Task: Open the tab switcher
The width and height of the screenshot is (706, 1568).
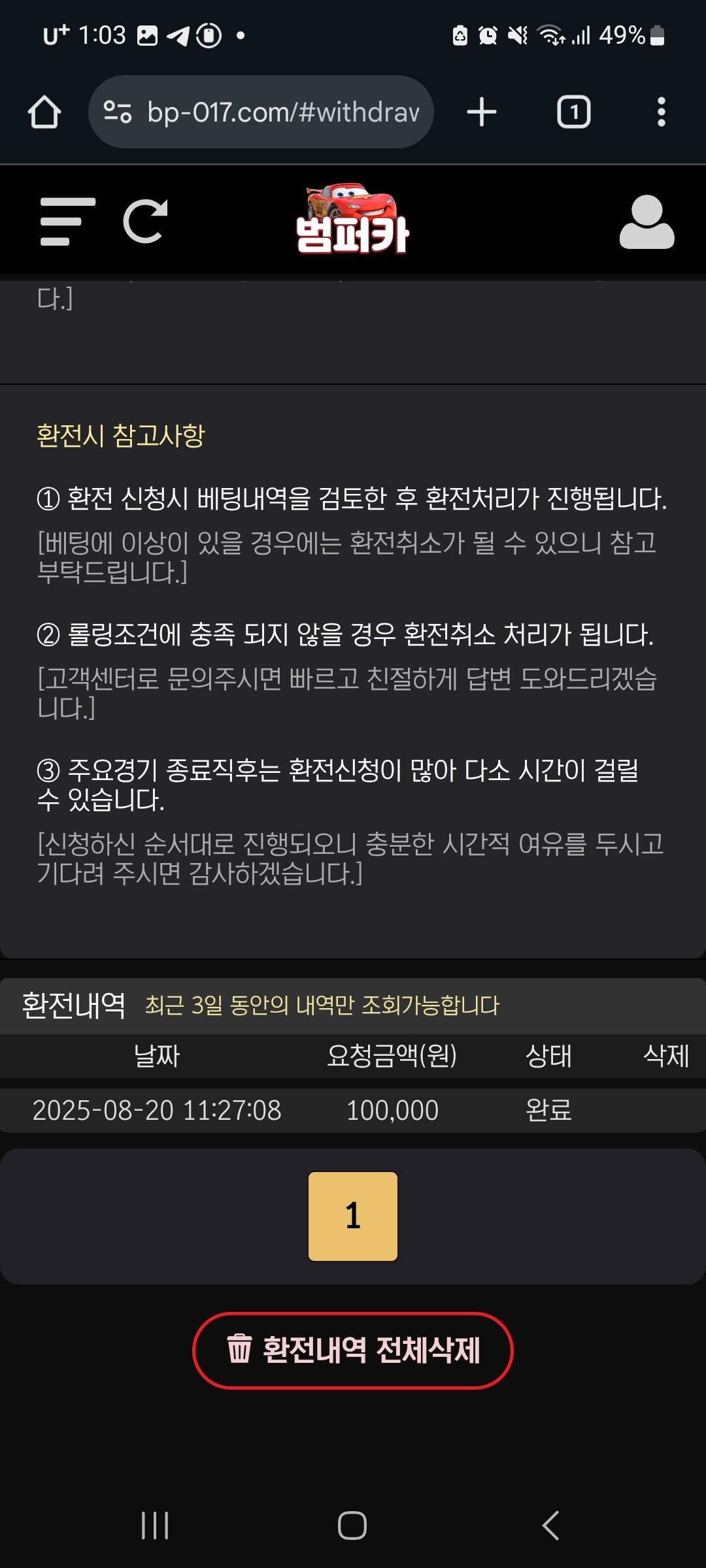Action: pyautogui.click(x=573, y=112)
